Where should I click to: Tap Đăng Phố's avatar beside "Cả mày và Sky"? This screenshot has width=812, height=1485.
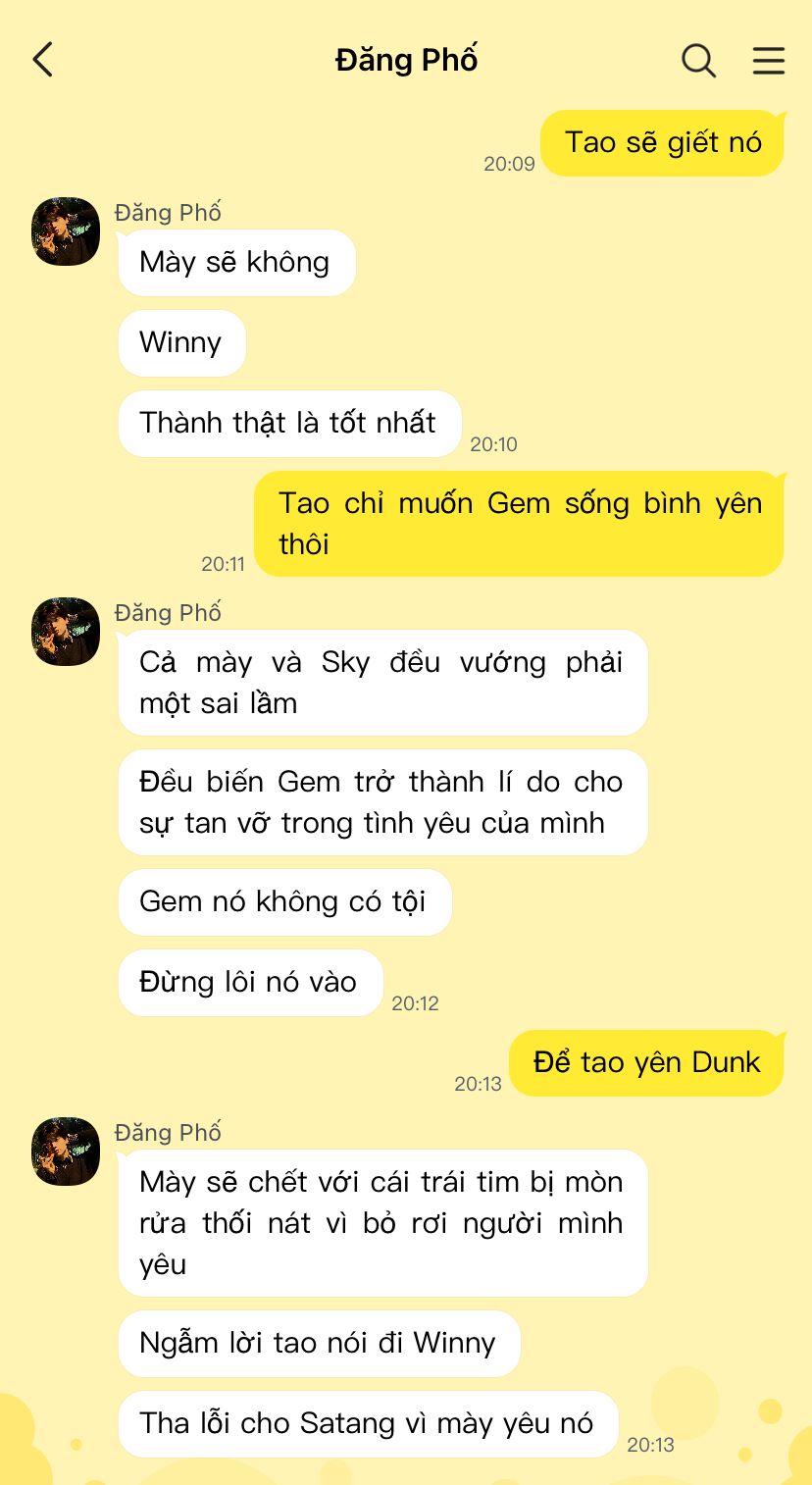click(66, 632)
